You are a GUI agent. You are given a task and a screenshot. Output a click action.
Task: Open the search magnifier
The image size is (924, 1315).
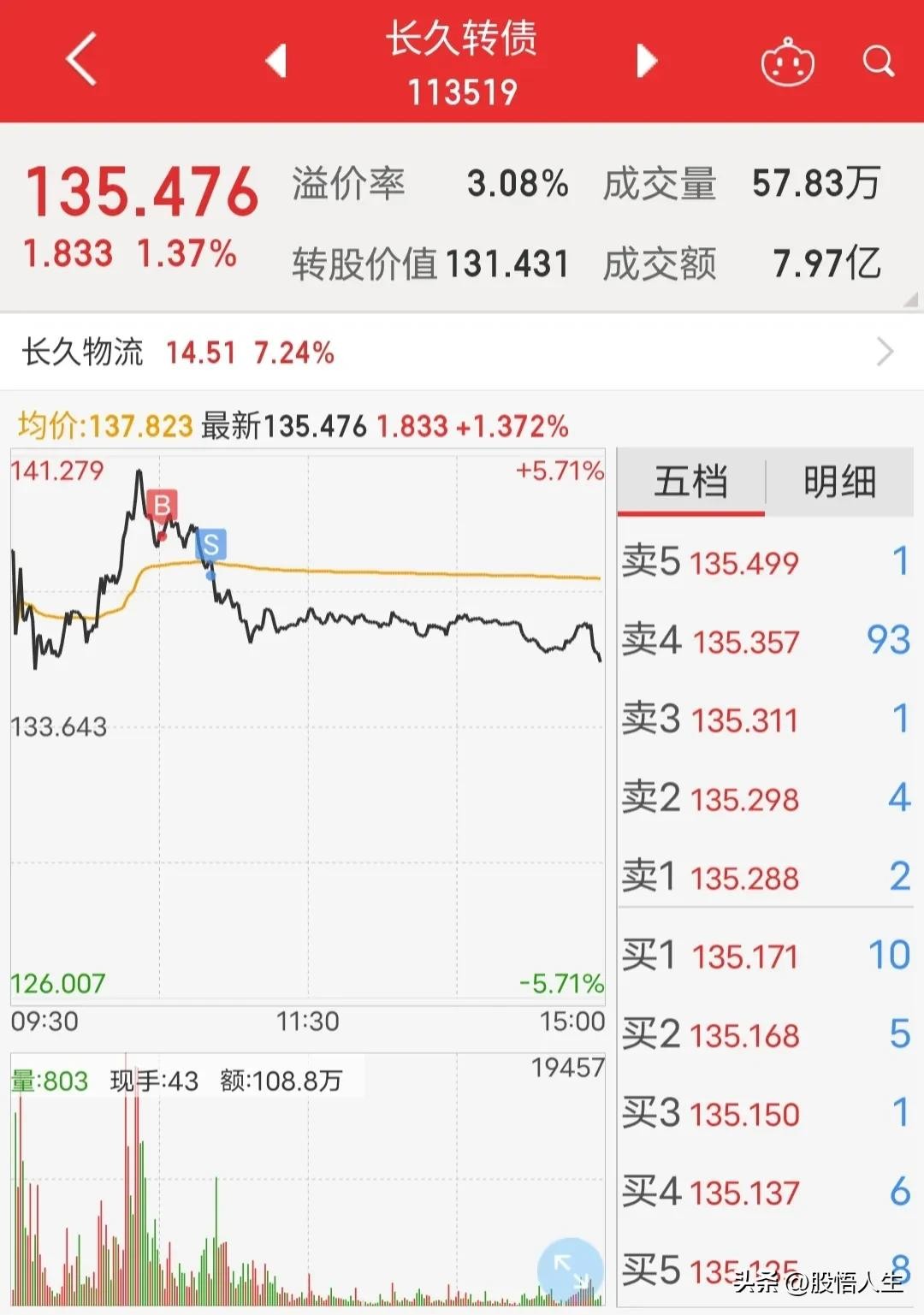[878, 62]
